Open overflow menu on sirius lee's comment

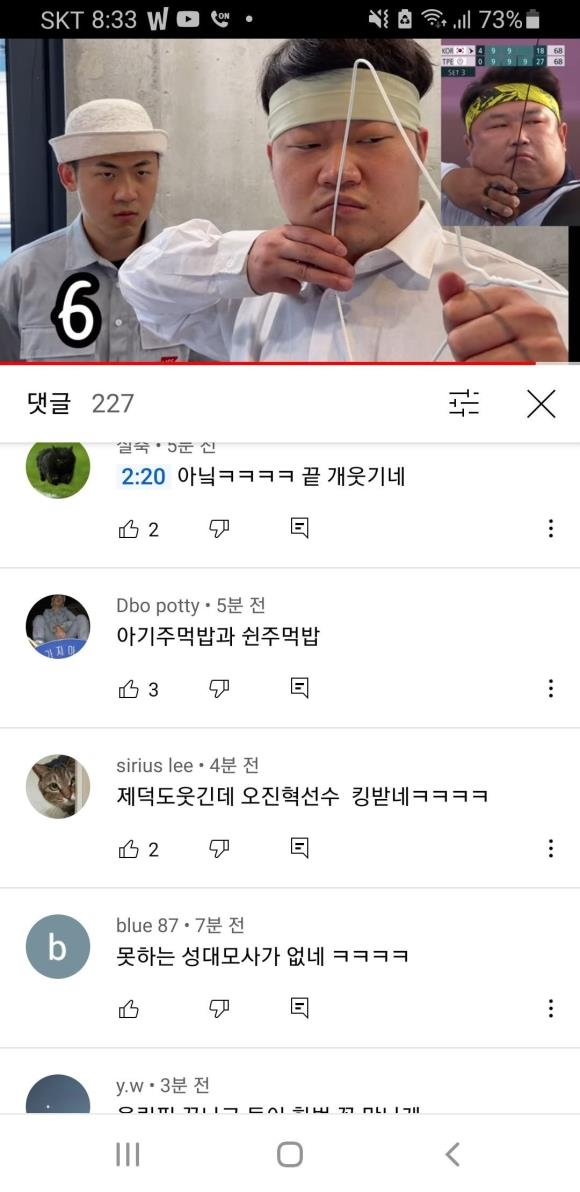550,848
